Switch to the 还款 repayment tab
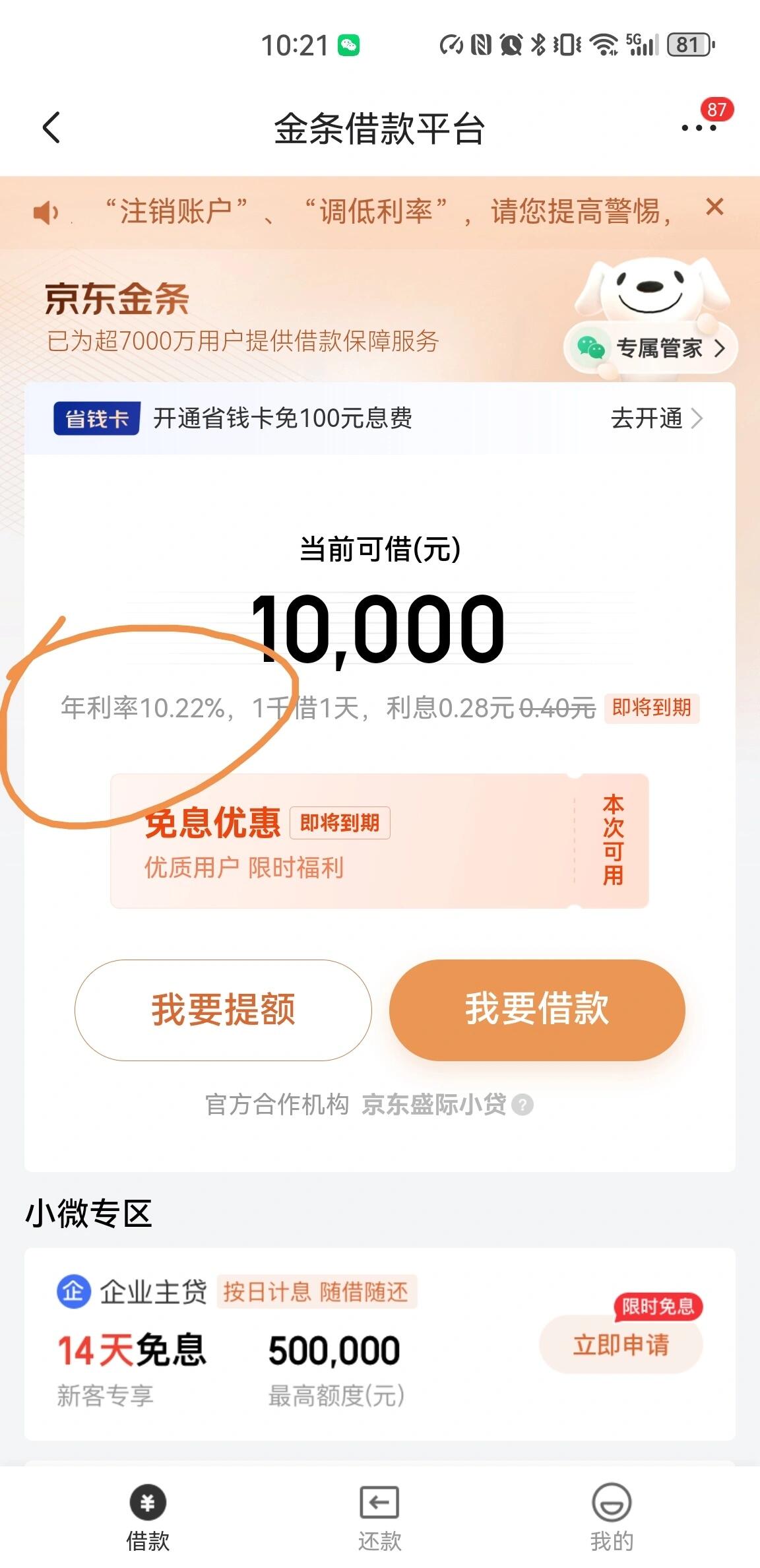This screenshot has width=760, height=1568. pos(379,1518)
